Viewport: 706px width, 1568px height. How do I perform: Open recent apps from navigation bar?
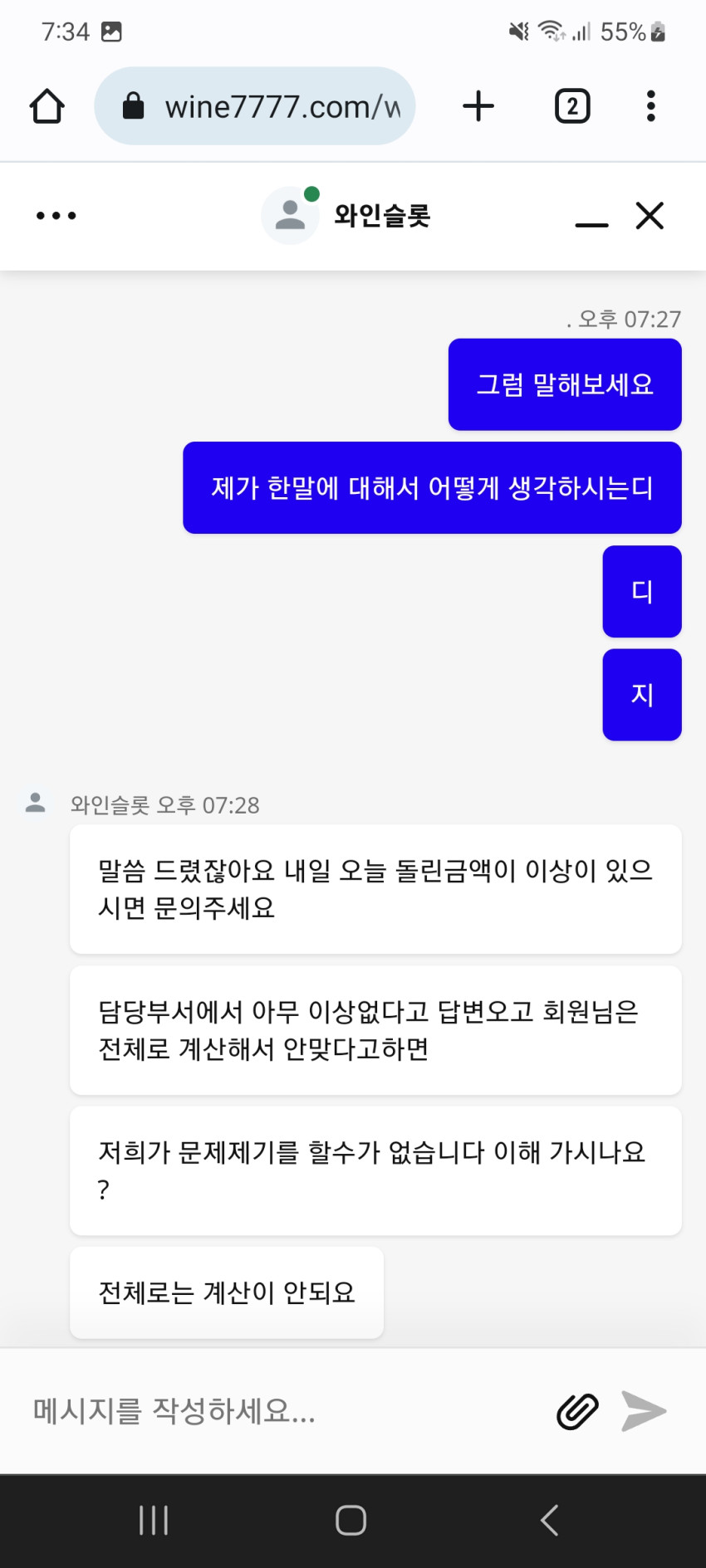click(x=154, y=1521)
